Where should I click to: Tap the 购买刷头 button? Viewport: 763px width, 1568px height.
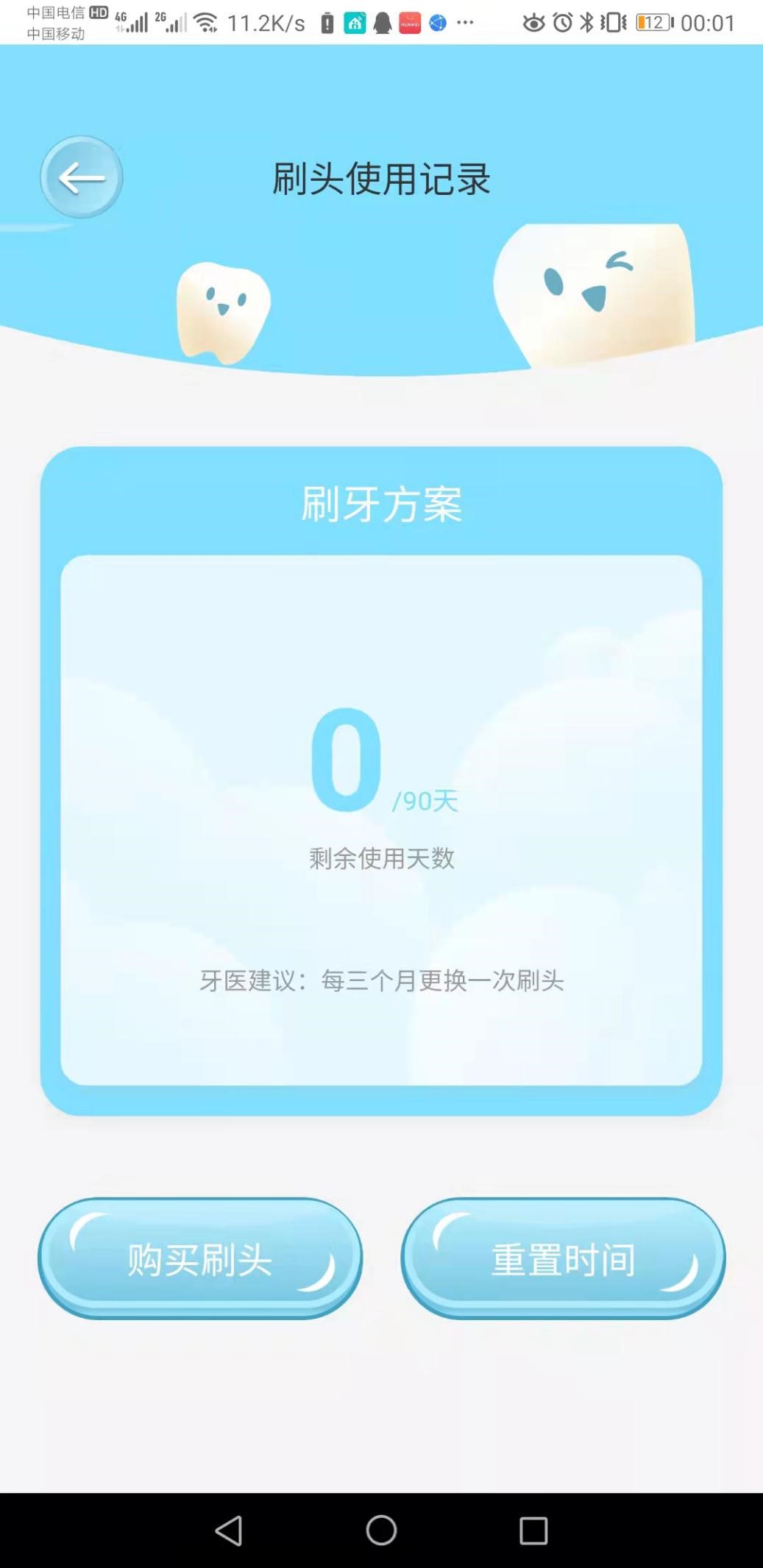coord(200,1259)
